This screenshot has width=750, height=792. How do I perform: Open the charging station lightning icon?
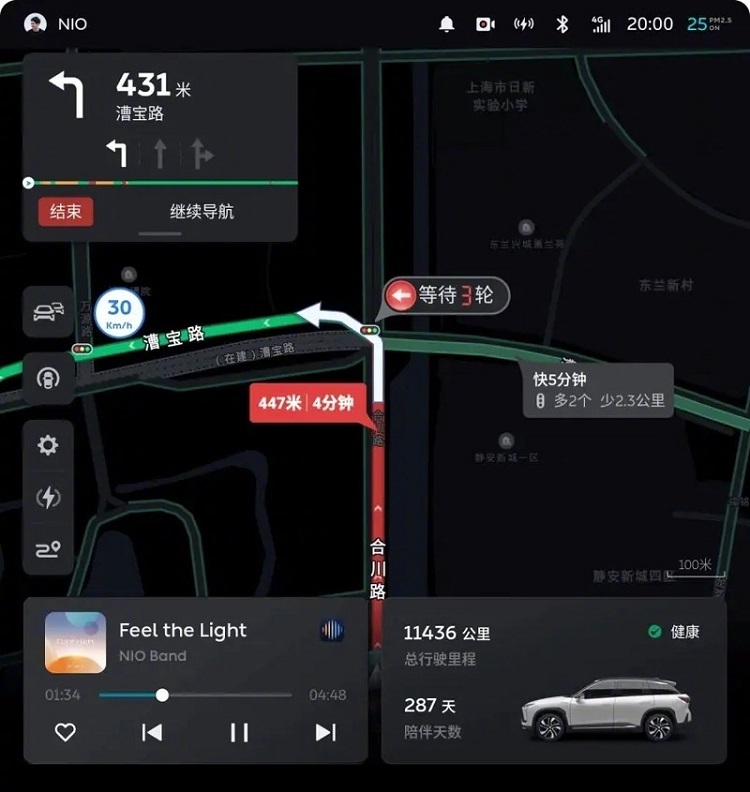point(48,497)
